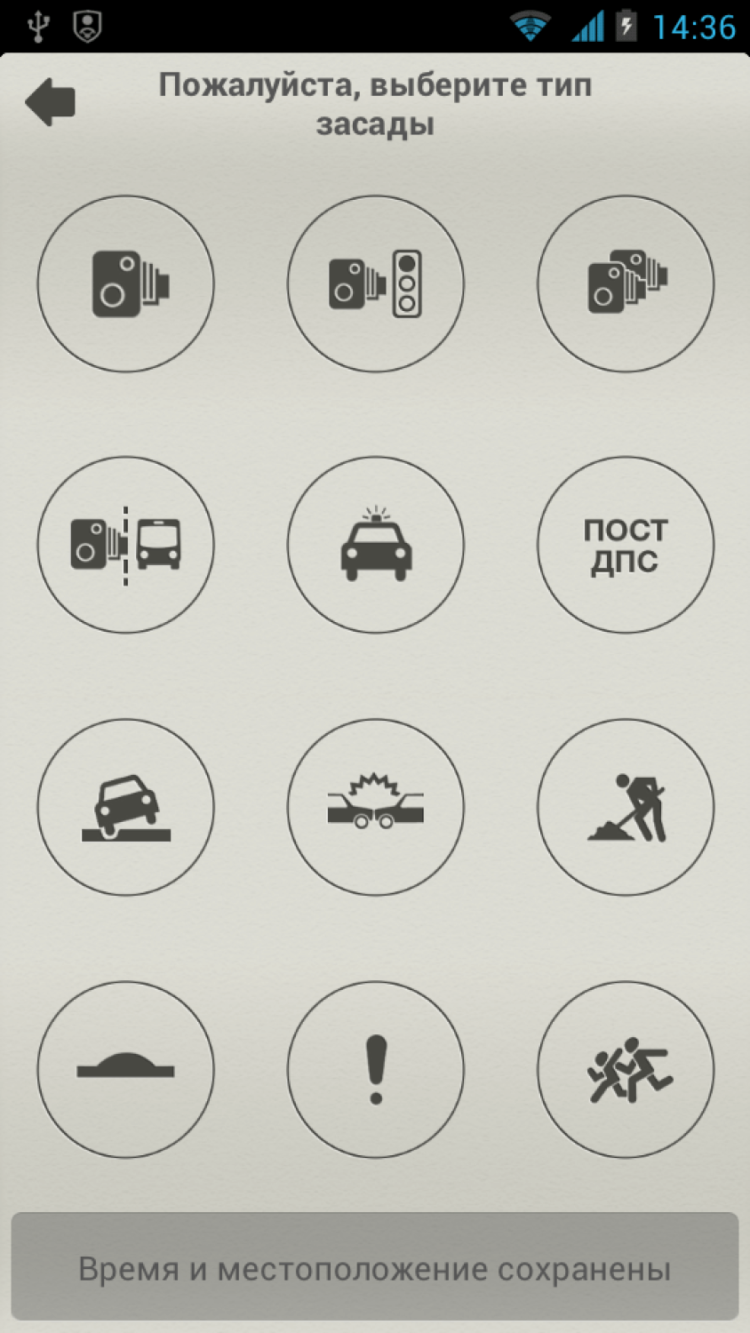Select the police patrol car icon
This screenshot has width=750, height=1333.
375,545
